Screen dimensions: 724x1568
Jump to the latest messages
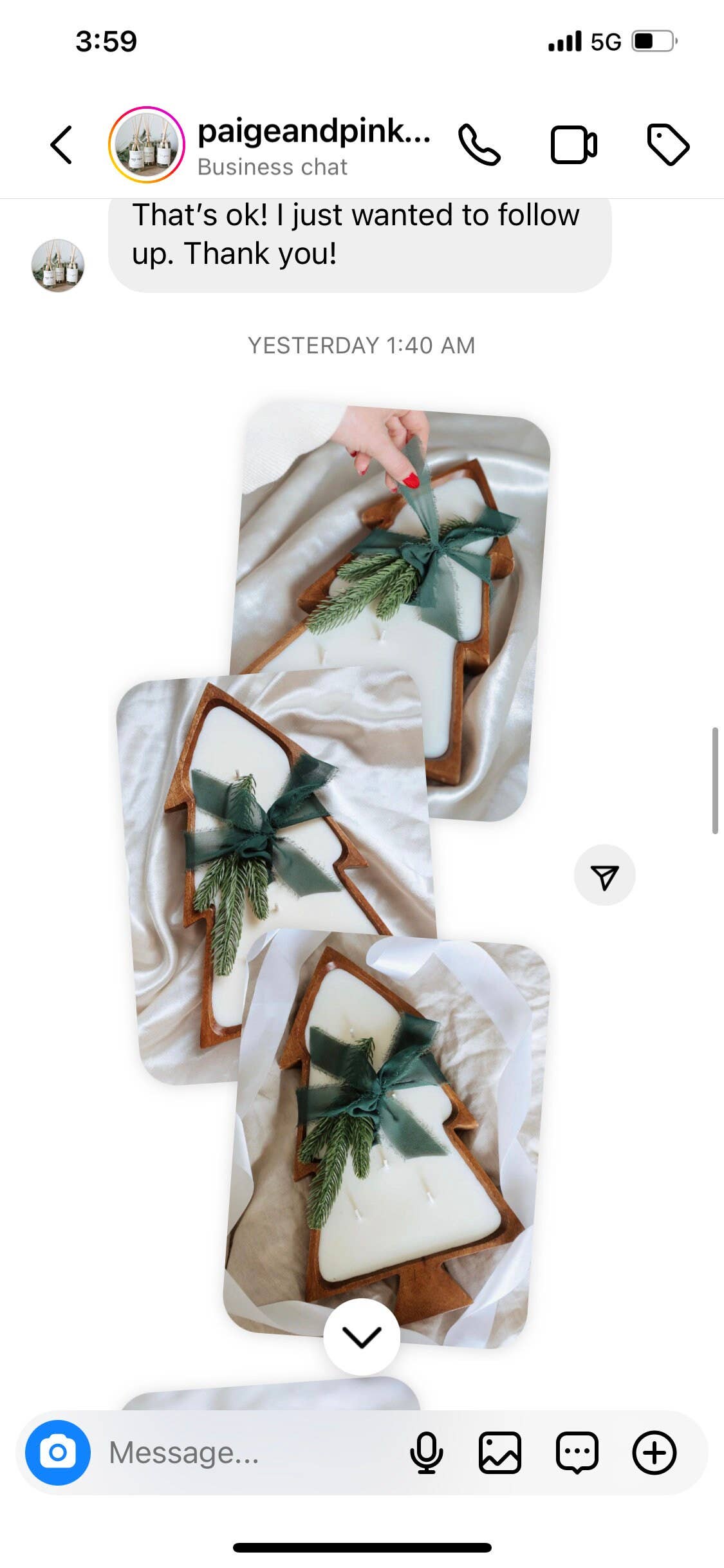click(362, 1337)
